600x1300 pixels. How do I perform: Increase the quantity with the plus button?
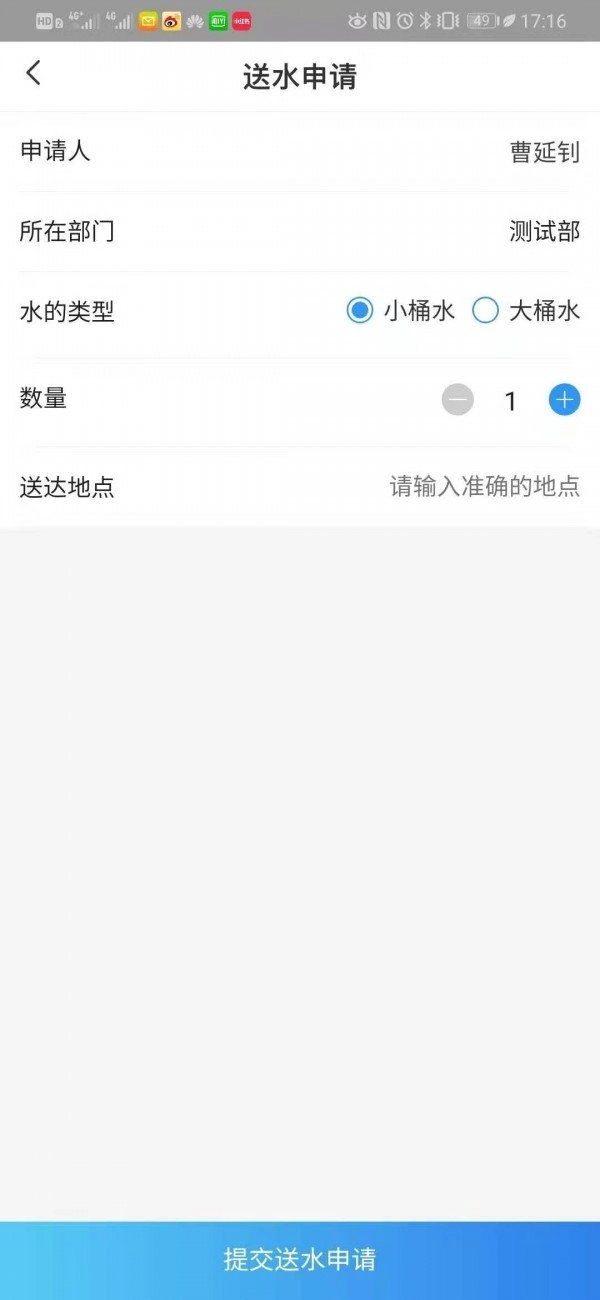[x=564, y=400]
